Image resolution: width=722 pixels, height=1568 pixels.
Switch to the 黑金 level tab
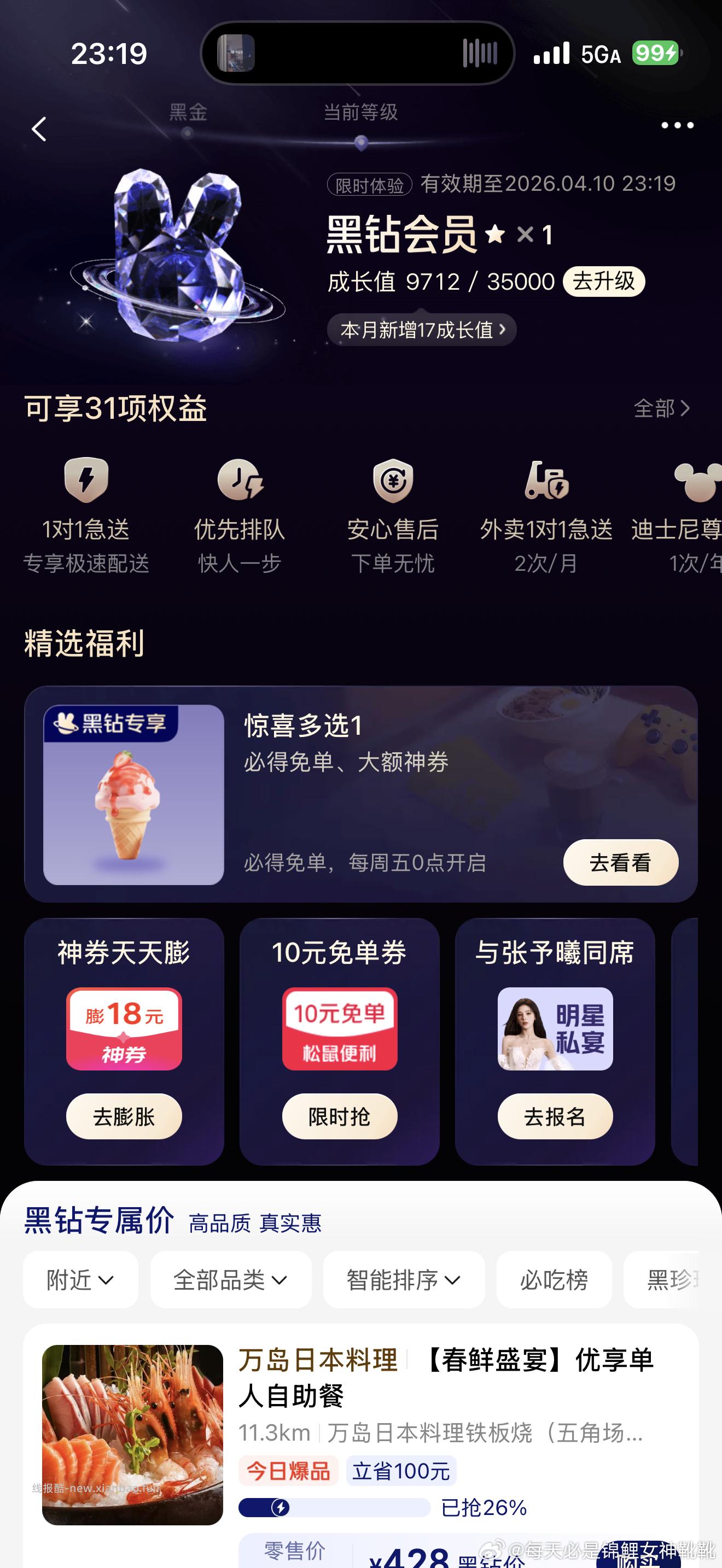coord(188,113)
